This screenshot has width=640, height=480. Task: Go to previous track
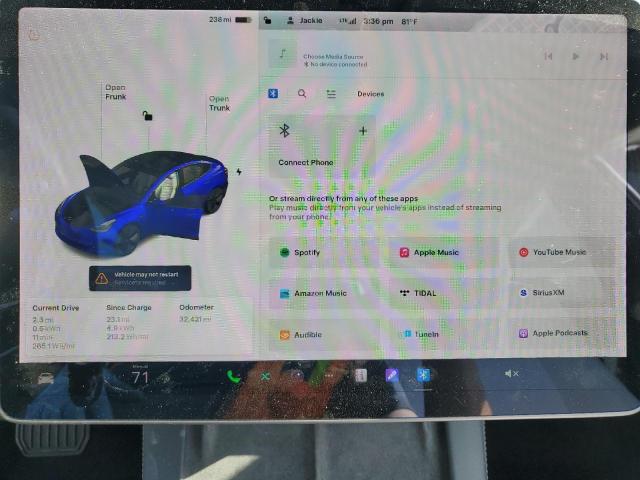(548, 57)
